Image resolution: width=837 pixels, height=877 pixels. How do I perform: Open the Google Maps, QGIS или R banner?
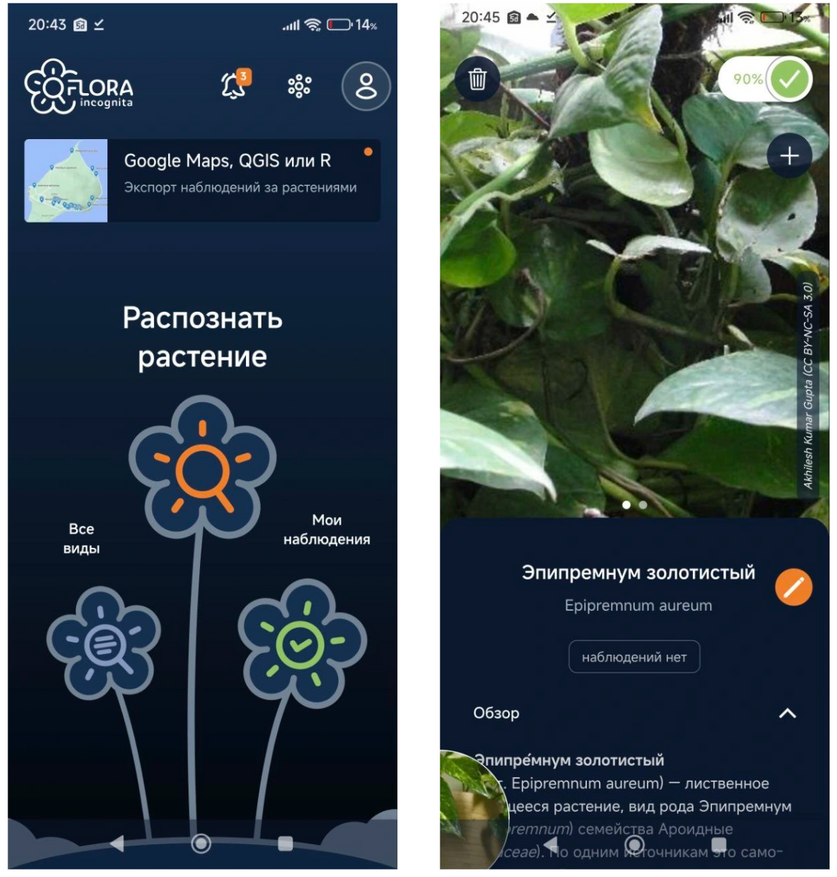[202, 180]
